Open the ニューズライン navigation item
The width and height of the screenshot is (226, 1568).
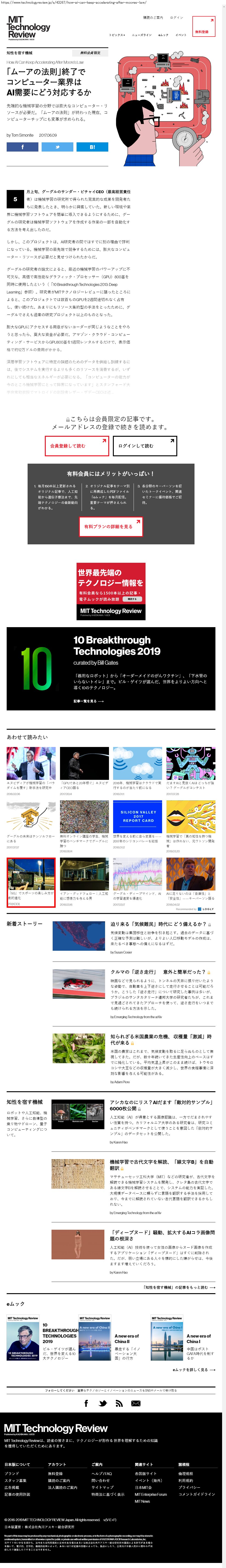[x=141, y=35]
